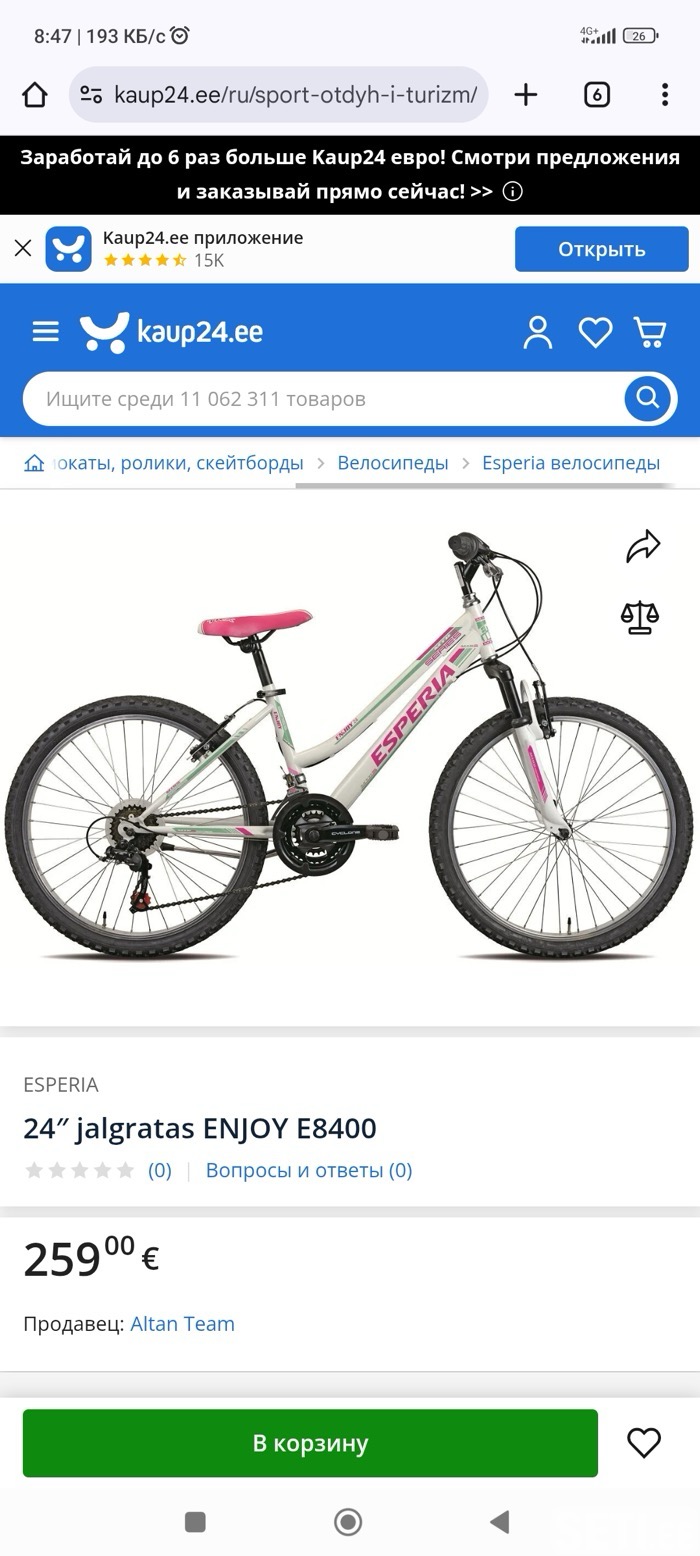Go to Велосипеды breadcrumb category
This screenshot has width=700, height=1556.
[392, 463]
